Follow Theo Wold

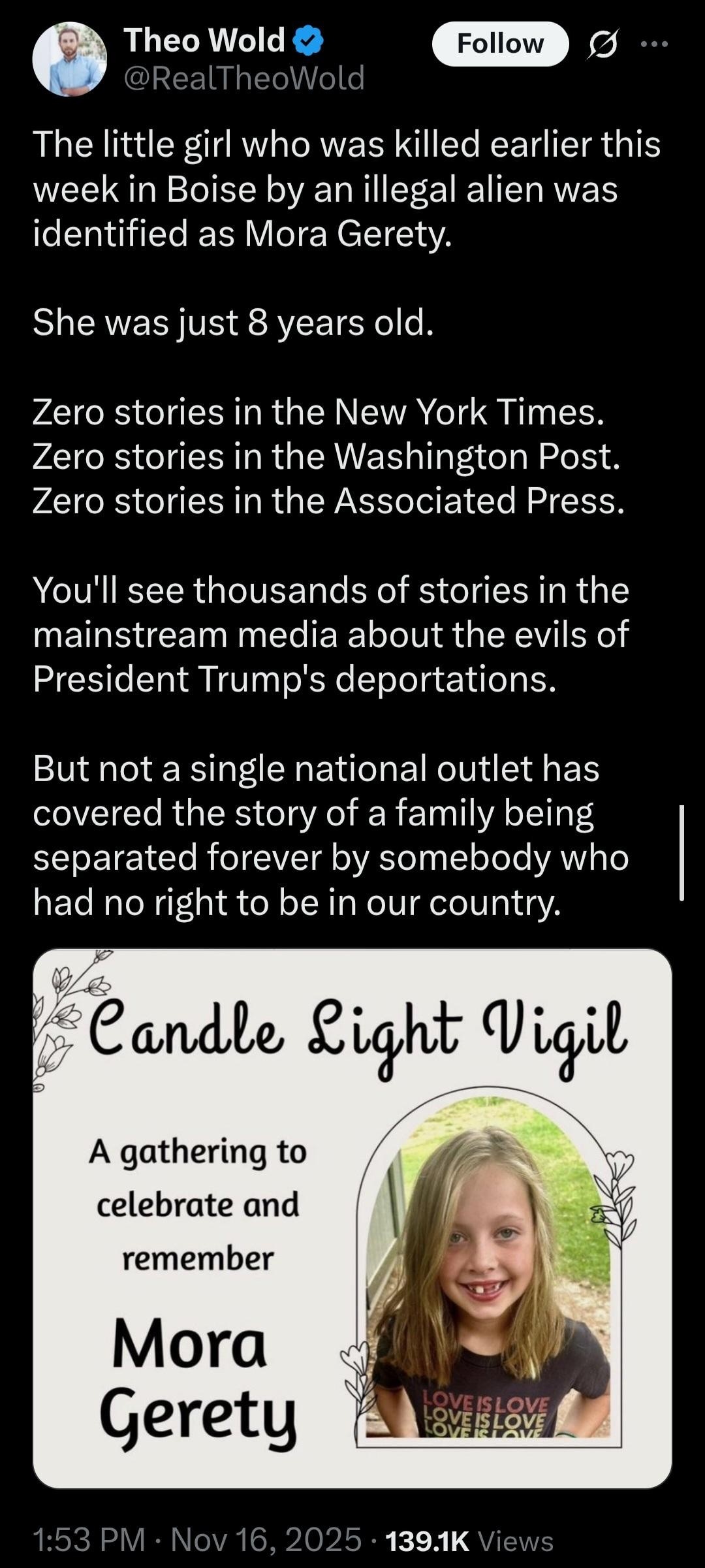click(500, 44)
